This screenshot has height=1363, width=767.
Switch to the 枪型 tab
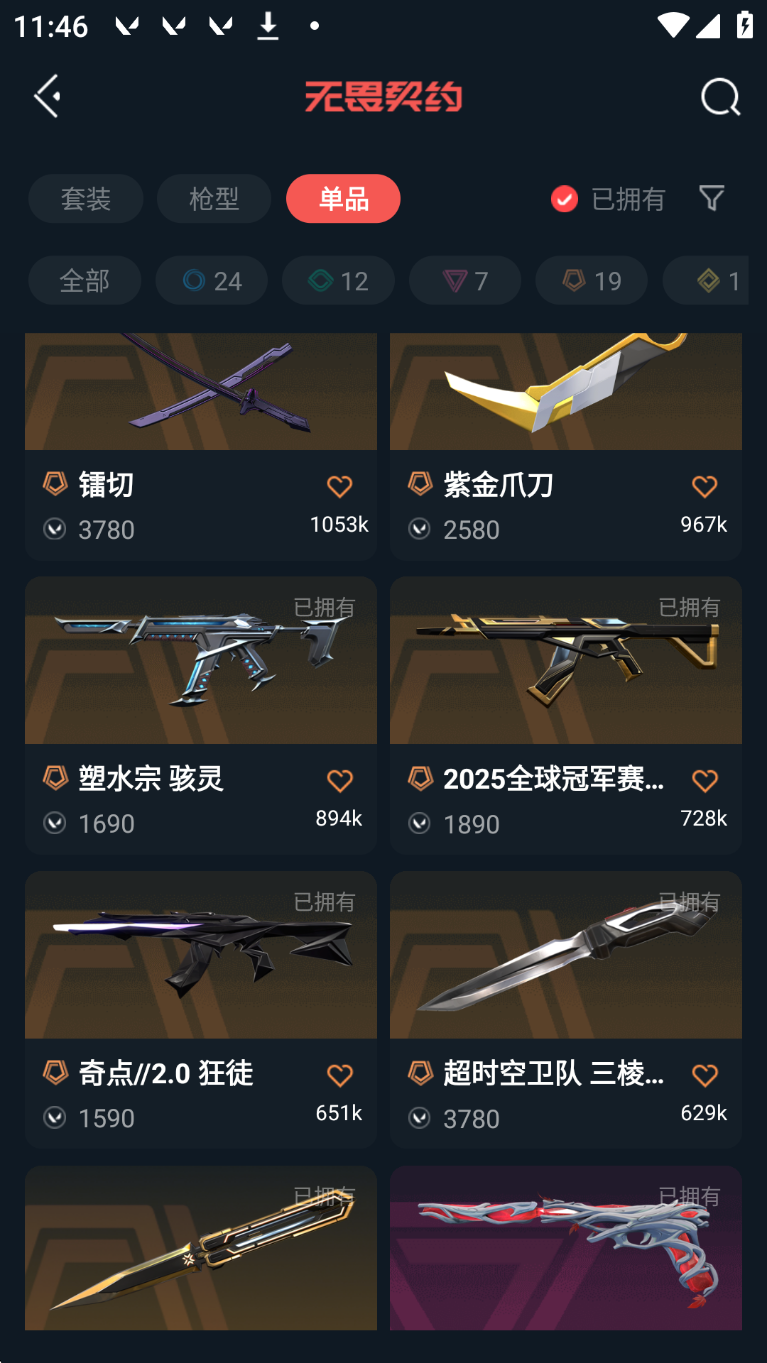[213, 199]
